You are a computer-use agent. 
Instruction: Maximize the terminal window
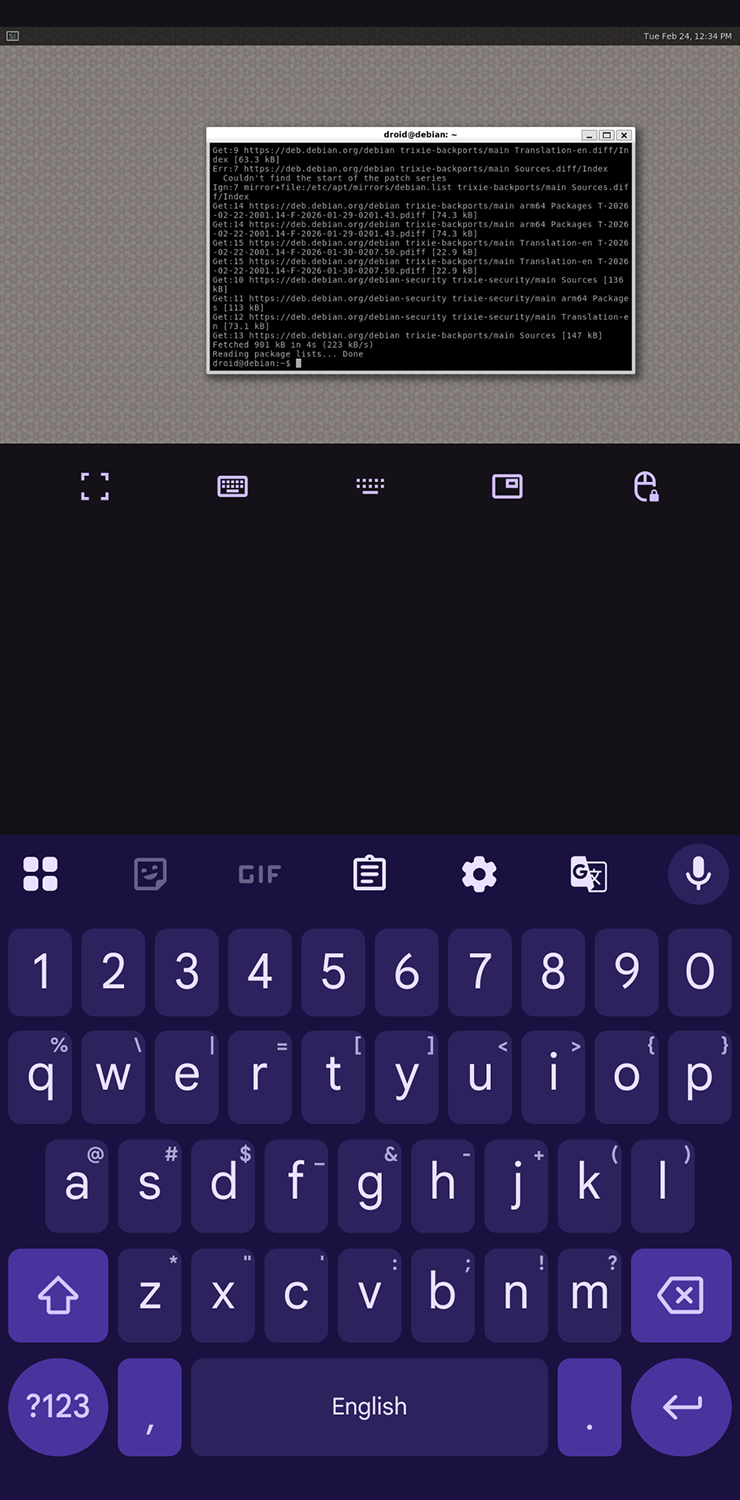coord(607,135)
